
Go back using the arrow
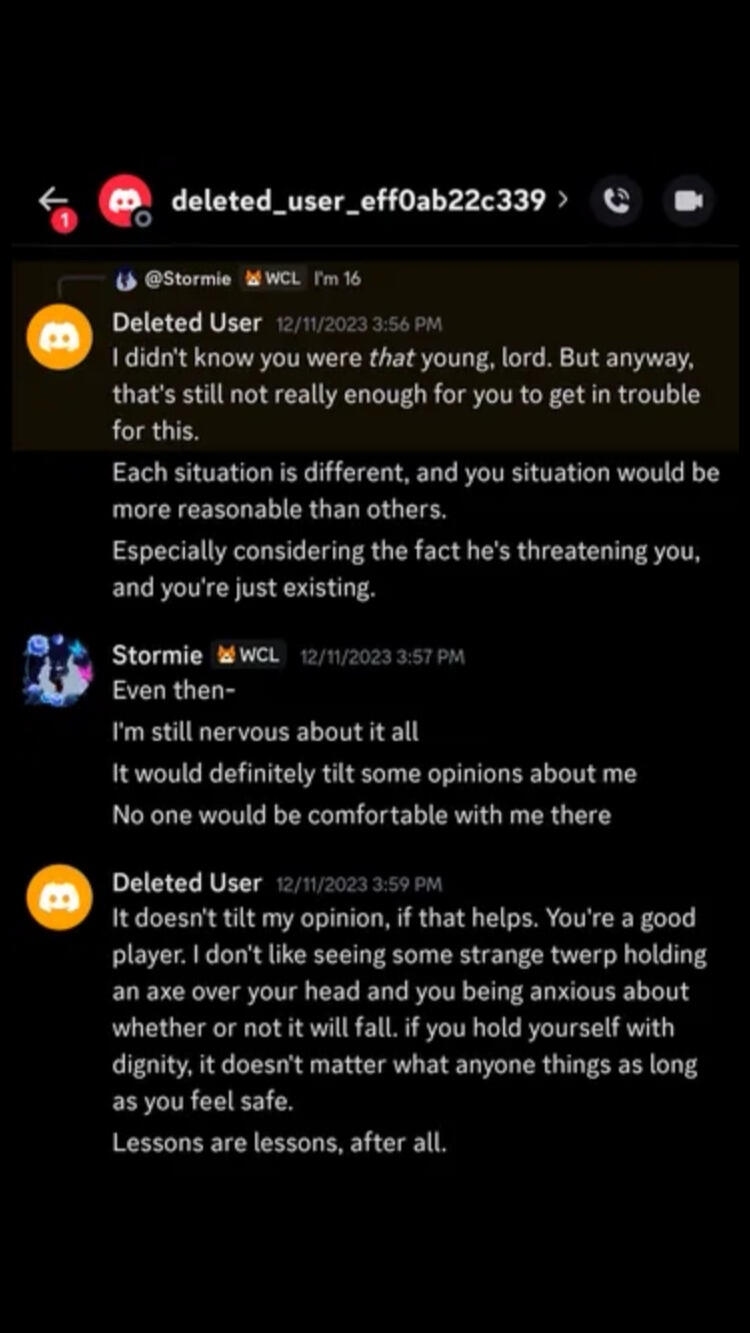pos(53,200)
